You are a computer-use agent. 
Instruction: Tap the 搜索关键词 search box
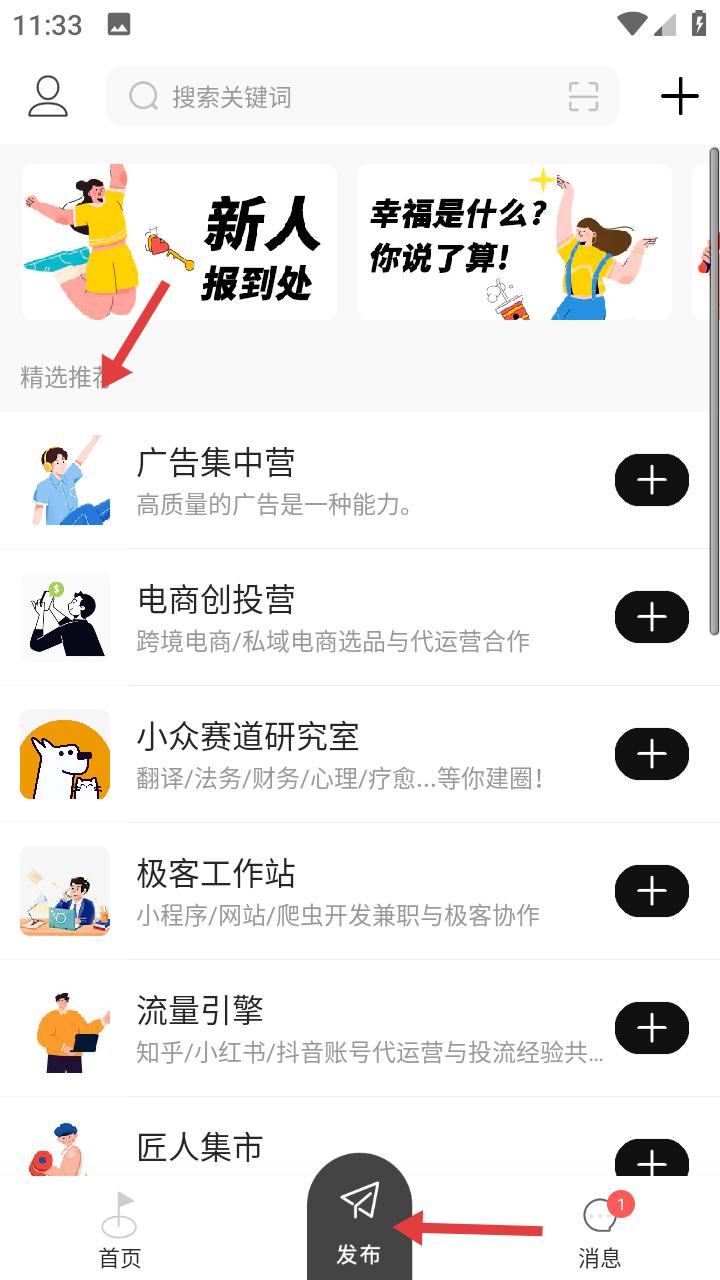point(340,97)
